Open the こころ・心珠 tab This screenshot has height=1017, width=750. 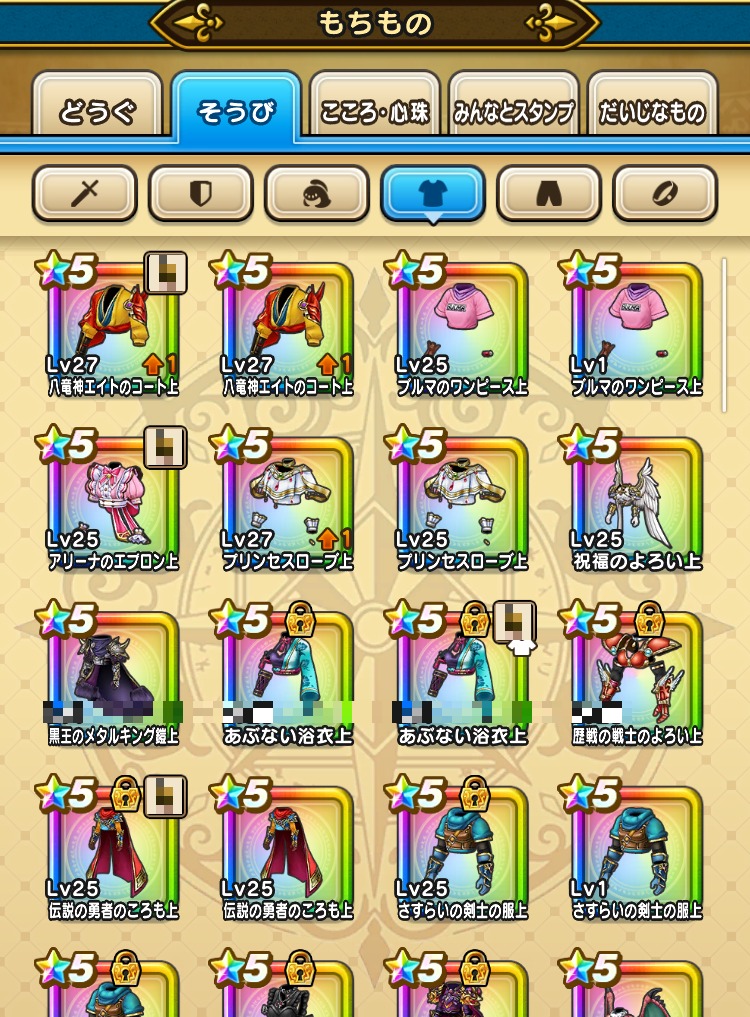click(375, 110)
